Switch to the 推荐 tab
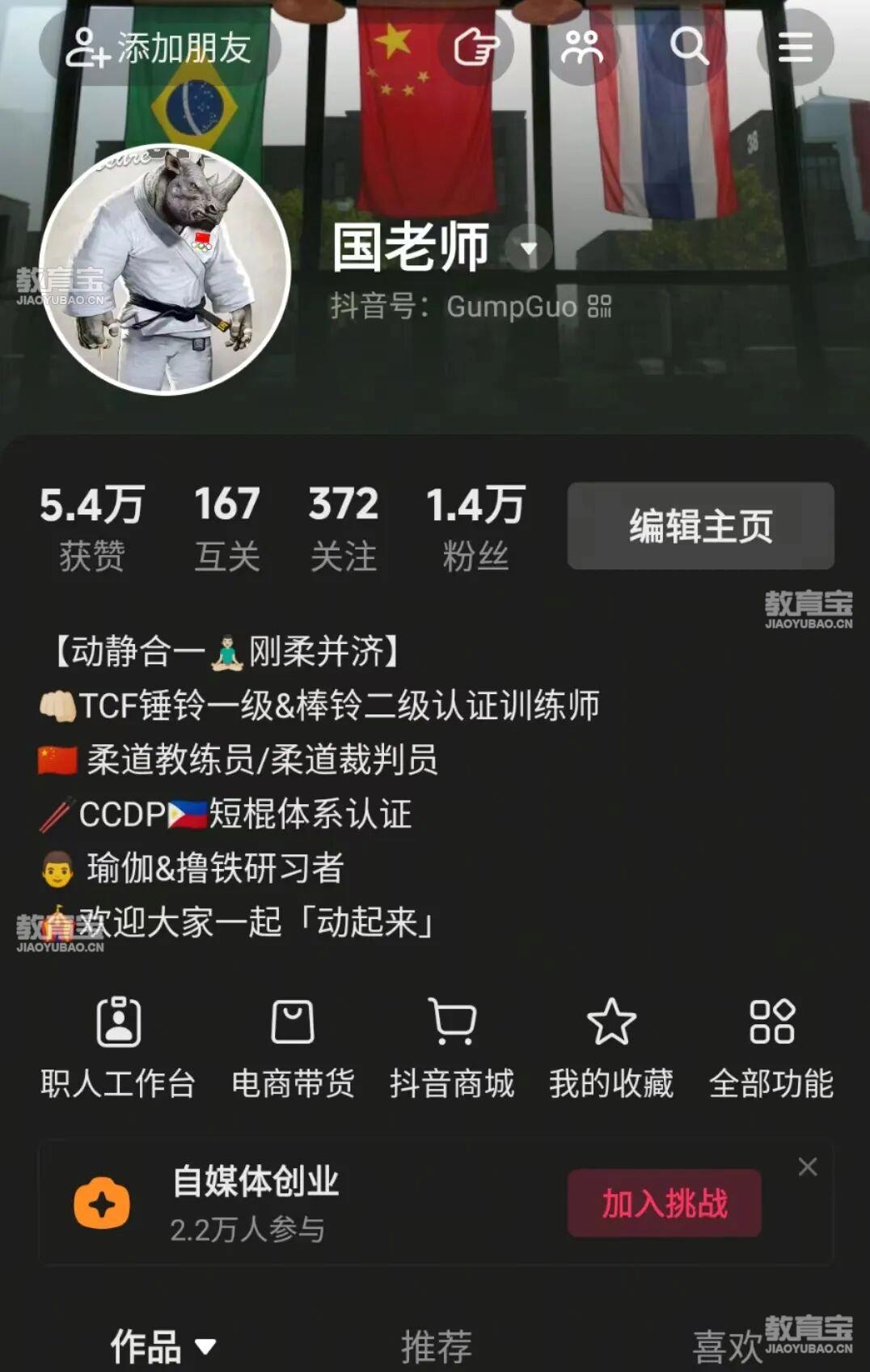Image resolution: width=870 pixels, height=1372 pixels. pyautogui.click(x=436, y=1346)
